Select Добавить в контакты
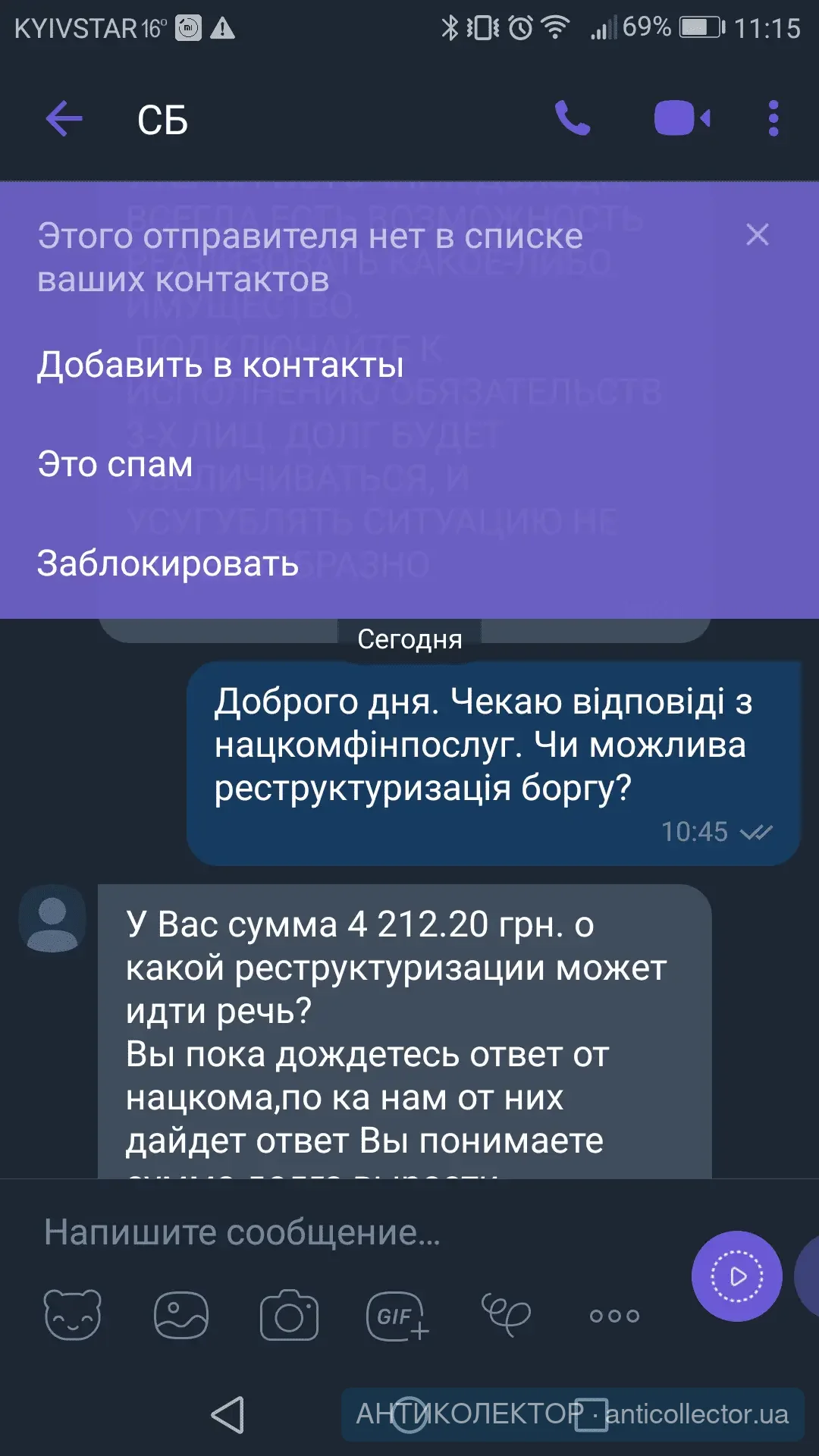This screenshot has height=1456, width=819. tap(221, 365)
